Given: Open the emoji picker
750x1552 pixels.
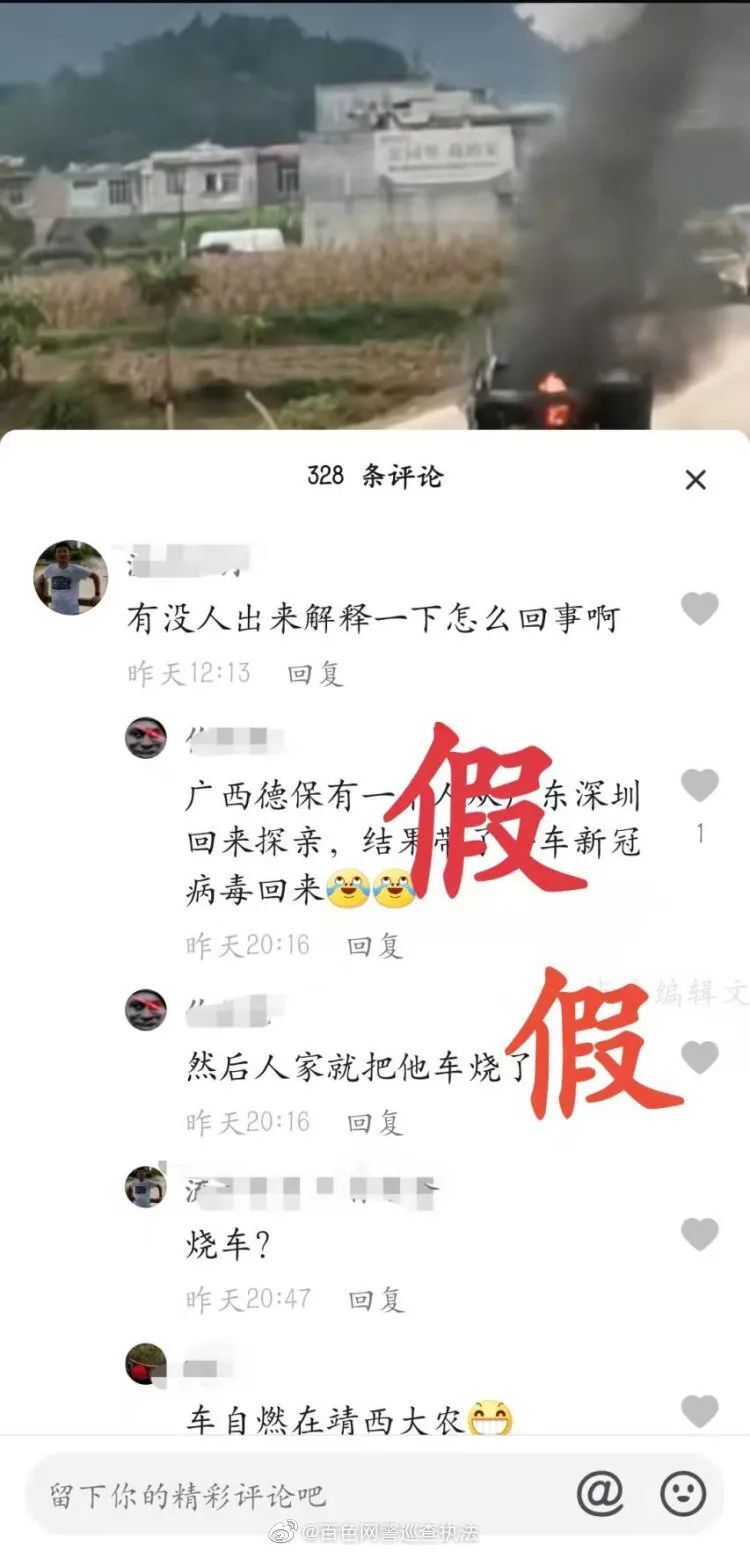Looking at the screenshot, I should 683,1495.
